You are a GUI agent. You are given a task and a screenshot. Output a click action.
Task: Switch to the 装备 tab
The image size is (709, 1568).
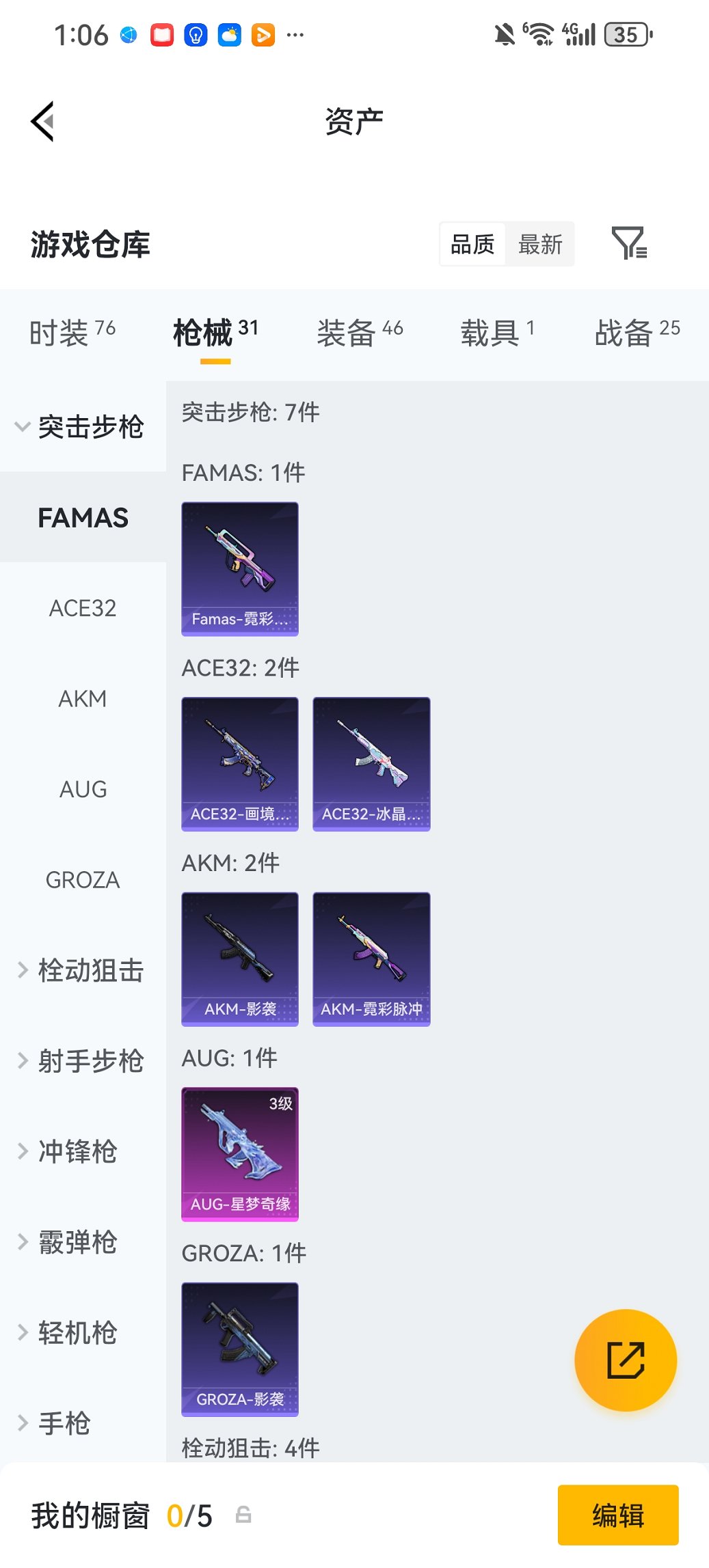coord(360,333)
